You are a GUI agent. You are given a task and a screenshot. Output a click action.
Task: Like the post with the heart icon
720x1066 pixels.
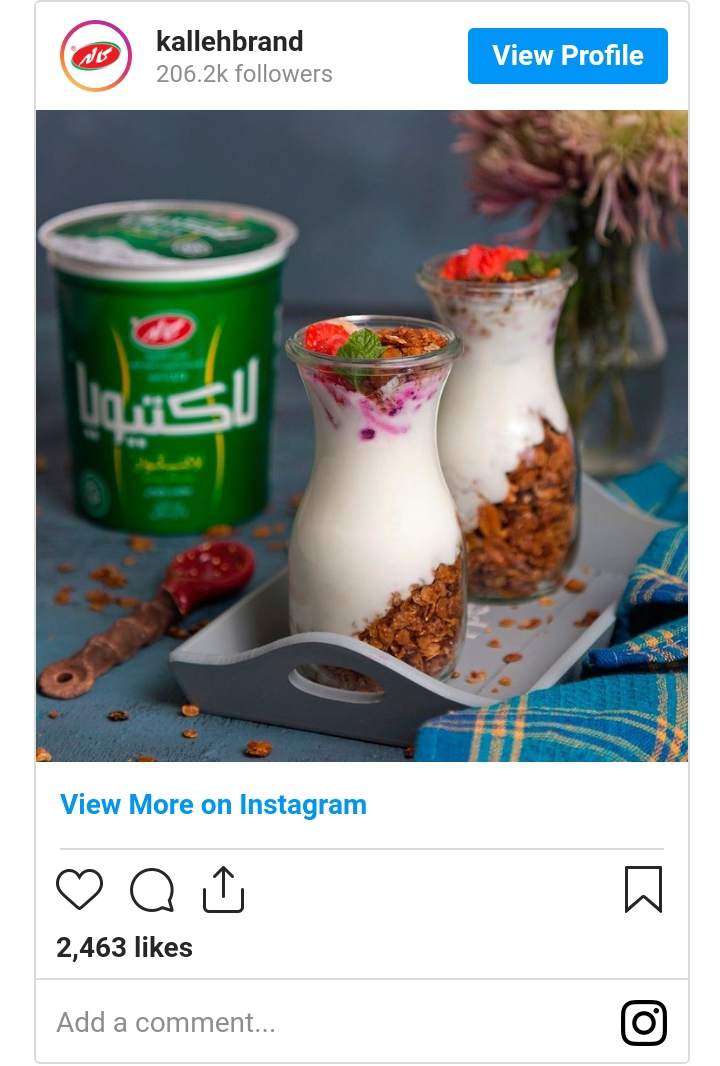click(80, 889)
